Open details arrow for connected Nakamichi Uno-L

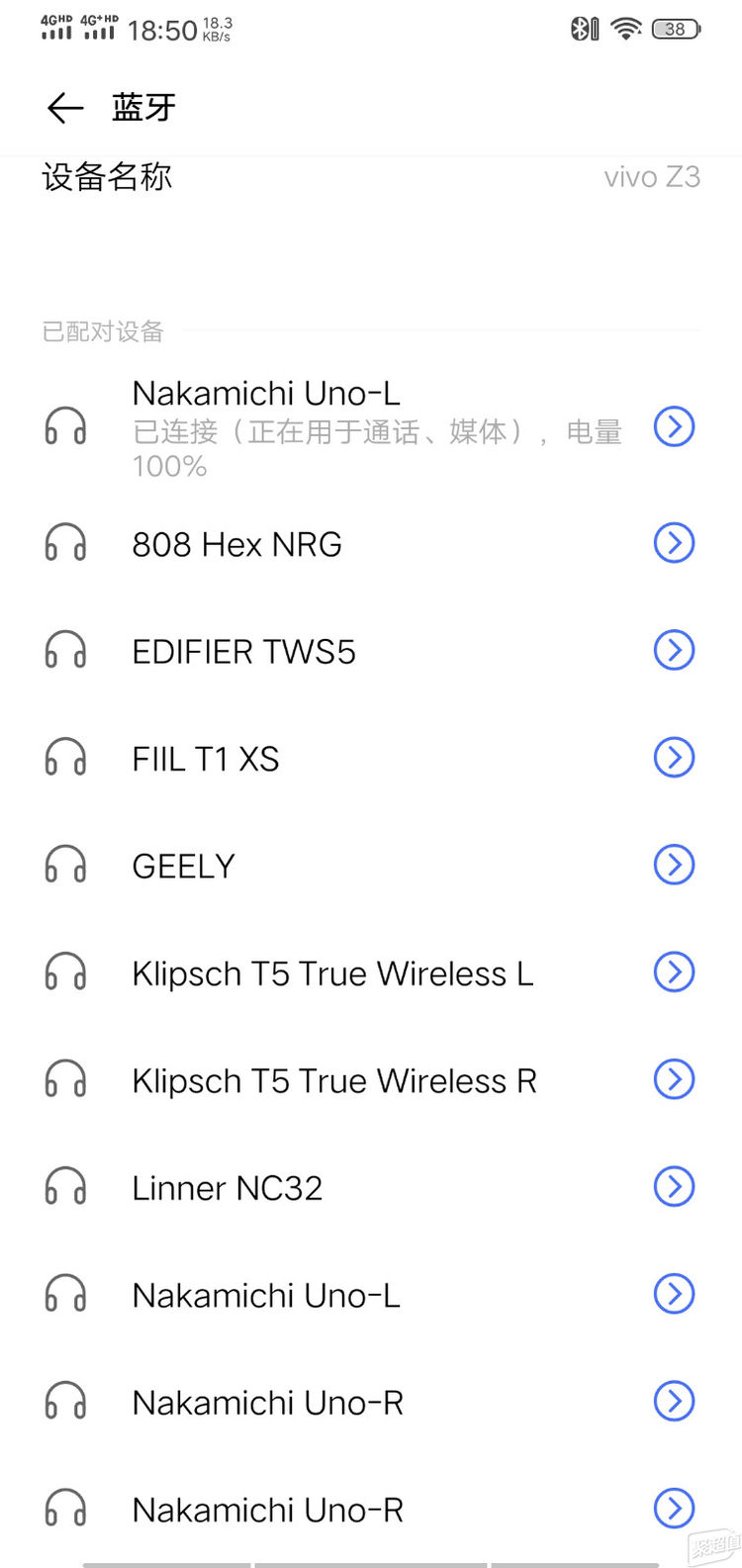[675, 426]
